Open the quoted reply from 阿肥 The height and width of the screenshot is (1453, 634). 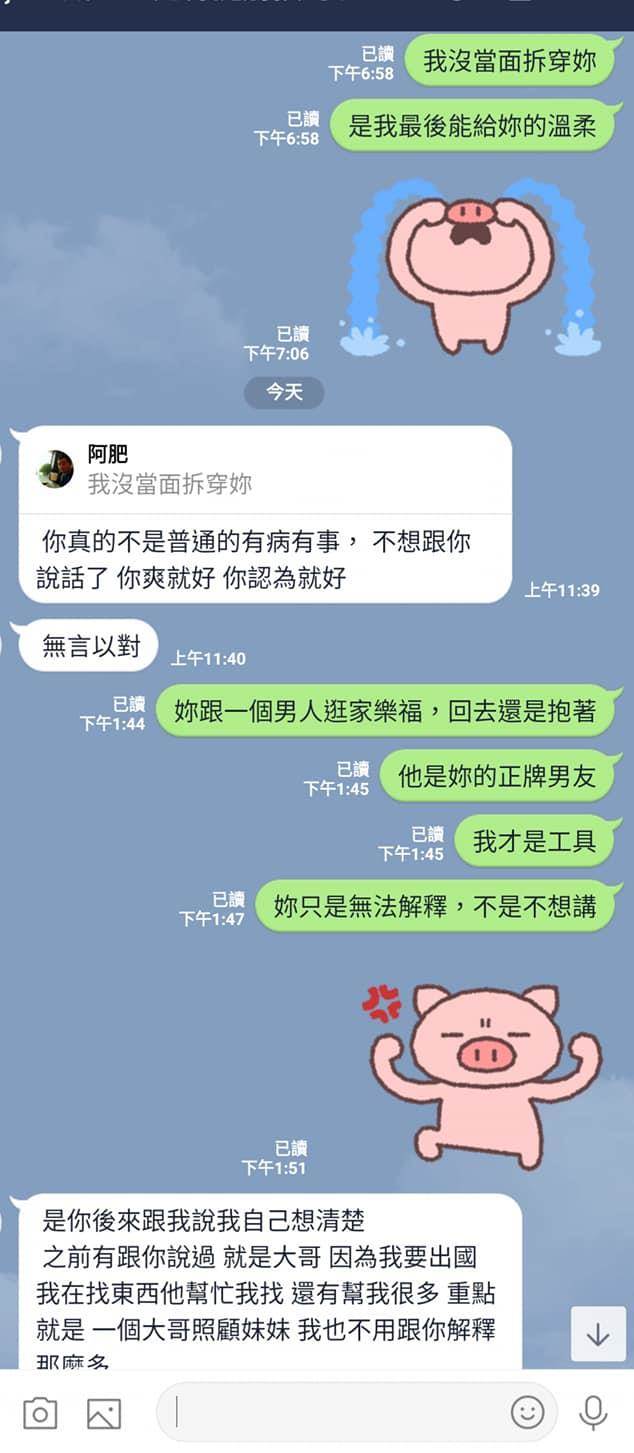[x=265, y=471]
